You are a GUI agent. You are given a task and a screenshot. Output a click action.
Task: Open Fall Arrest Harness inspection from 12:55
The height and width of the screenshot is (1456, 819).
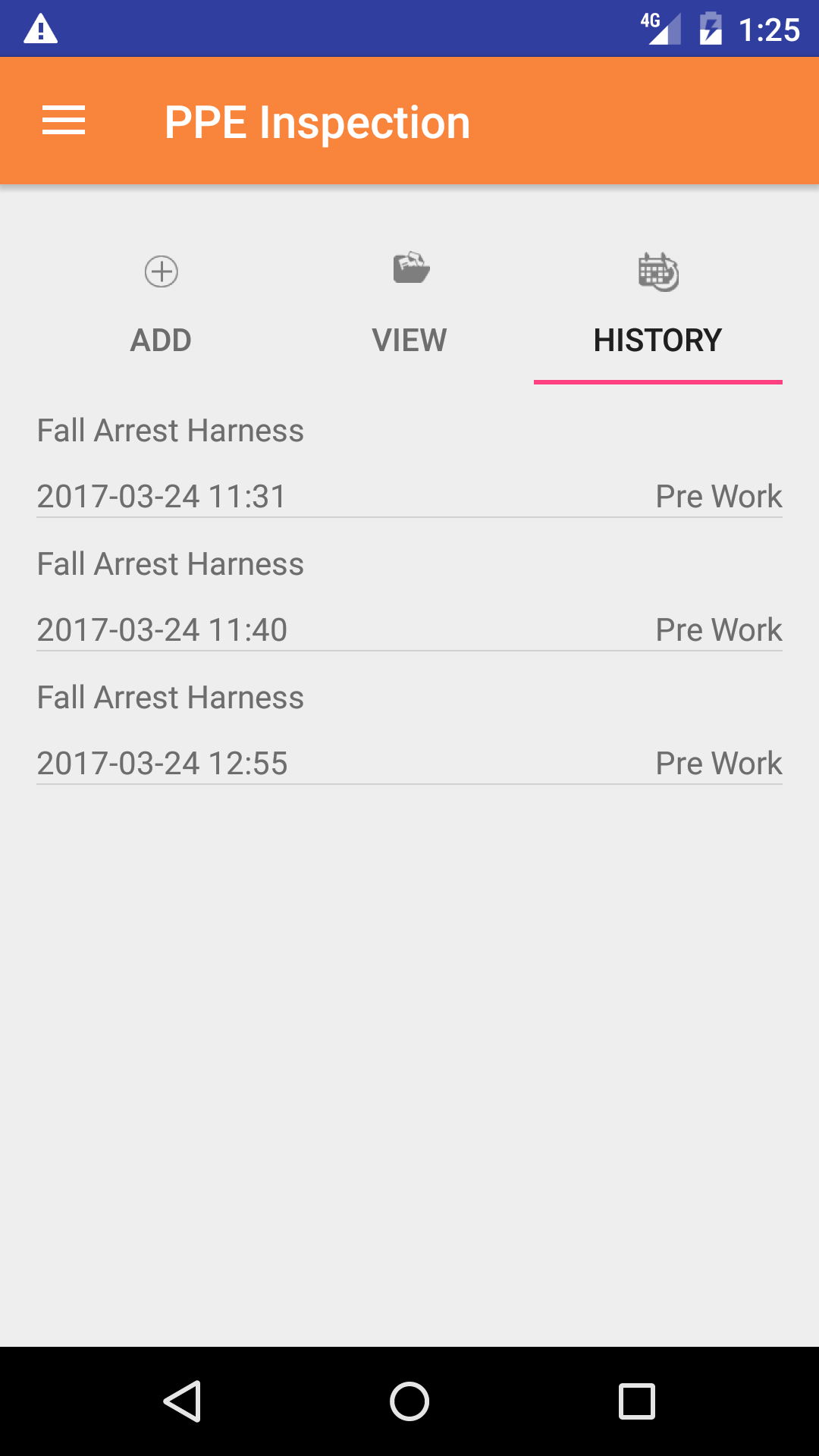tap(409, 730)
